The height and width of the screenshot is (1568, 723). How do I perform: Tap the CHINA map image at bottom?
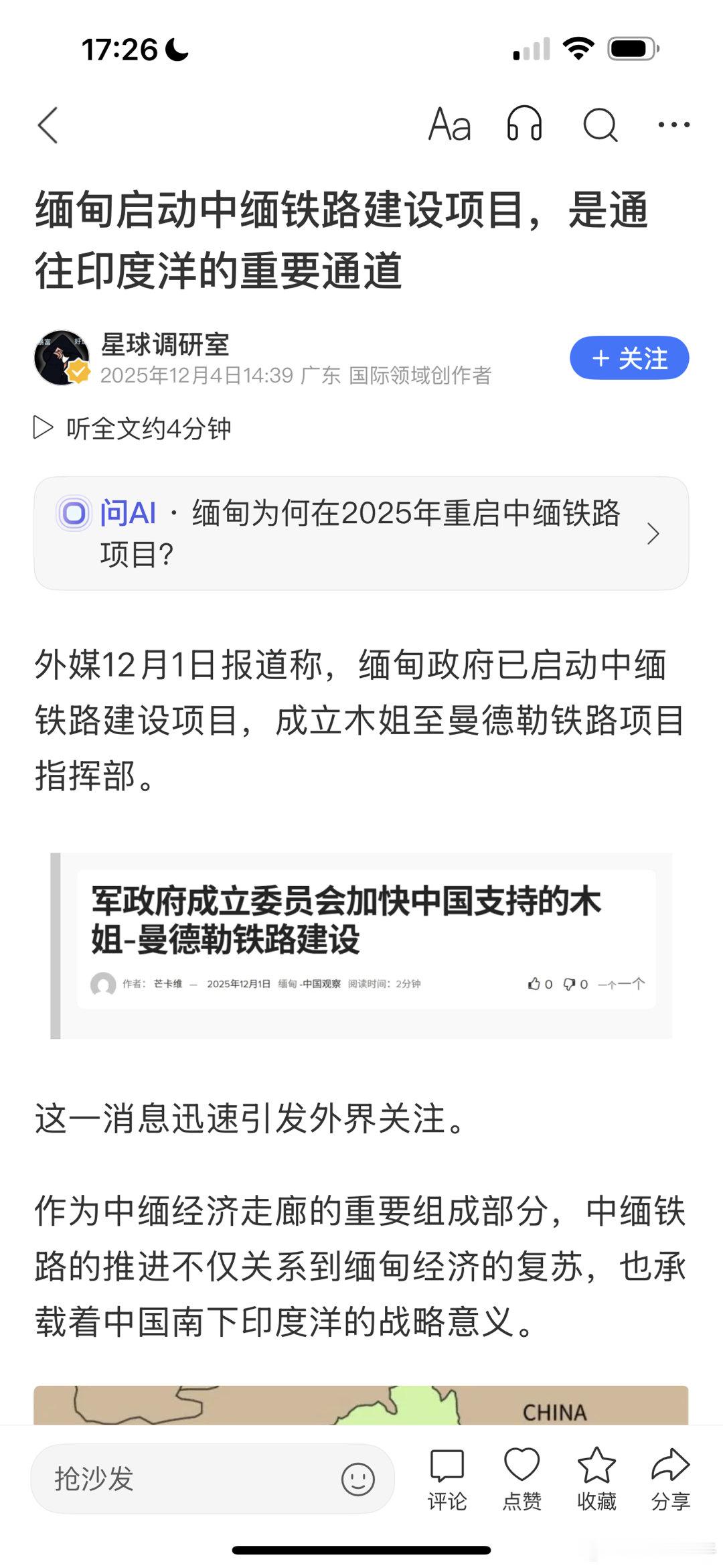click(361, 1405)
